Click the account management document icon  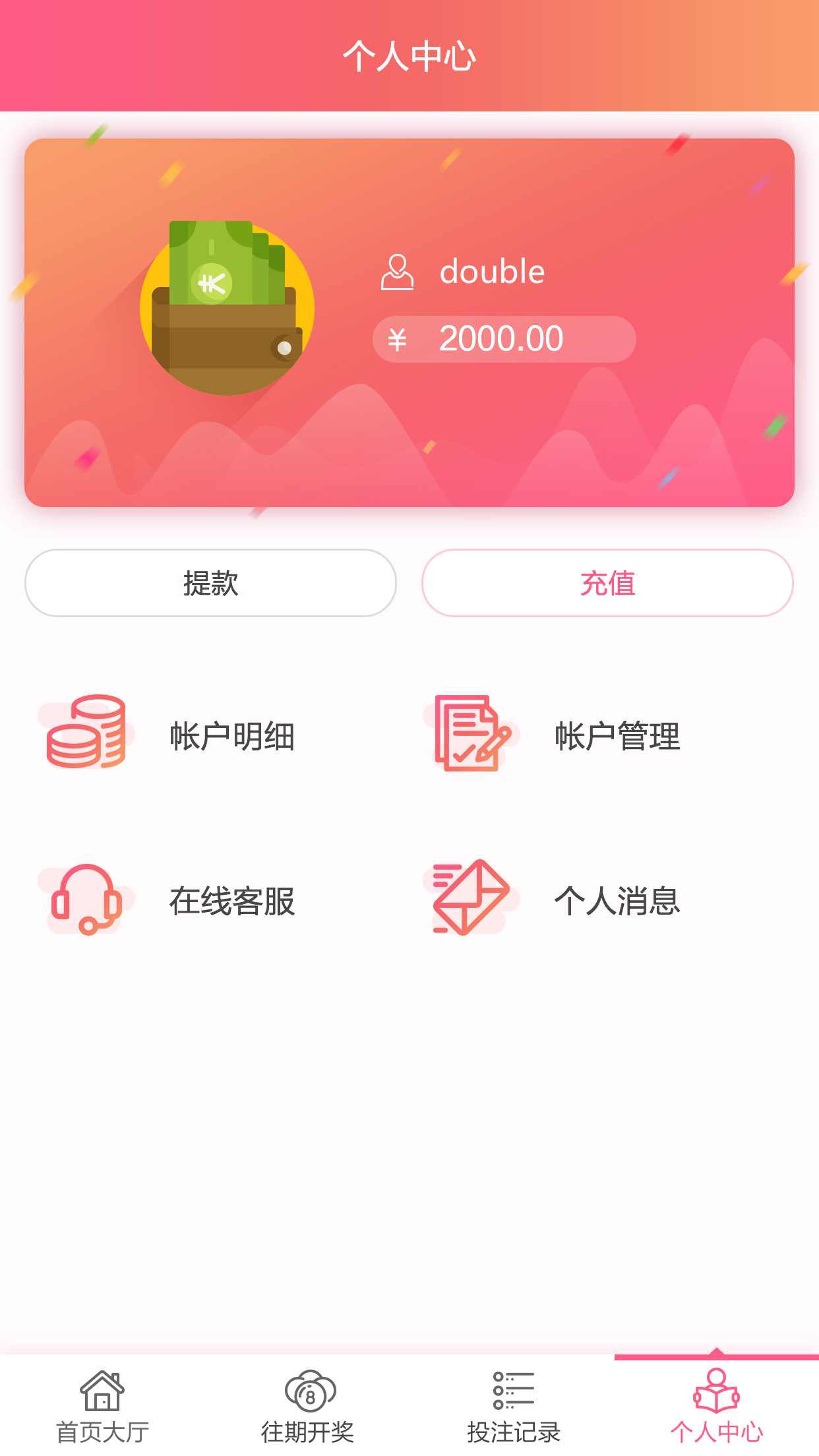point(470,735)
